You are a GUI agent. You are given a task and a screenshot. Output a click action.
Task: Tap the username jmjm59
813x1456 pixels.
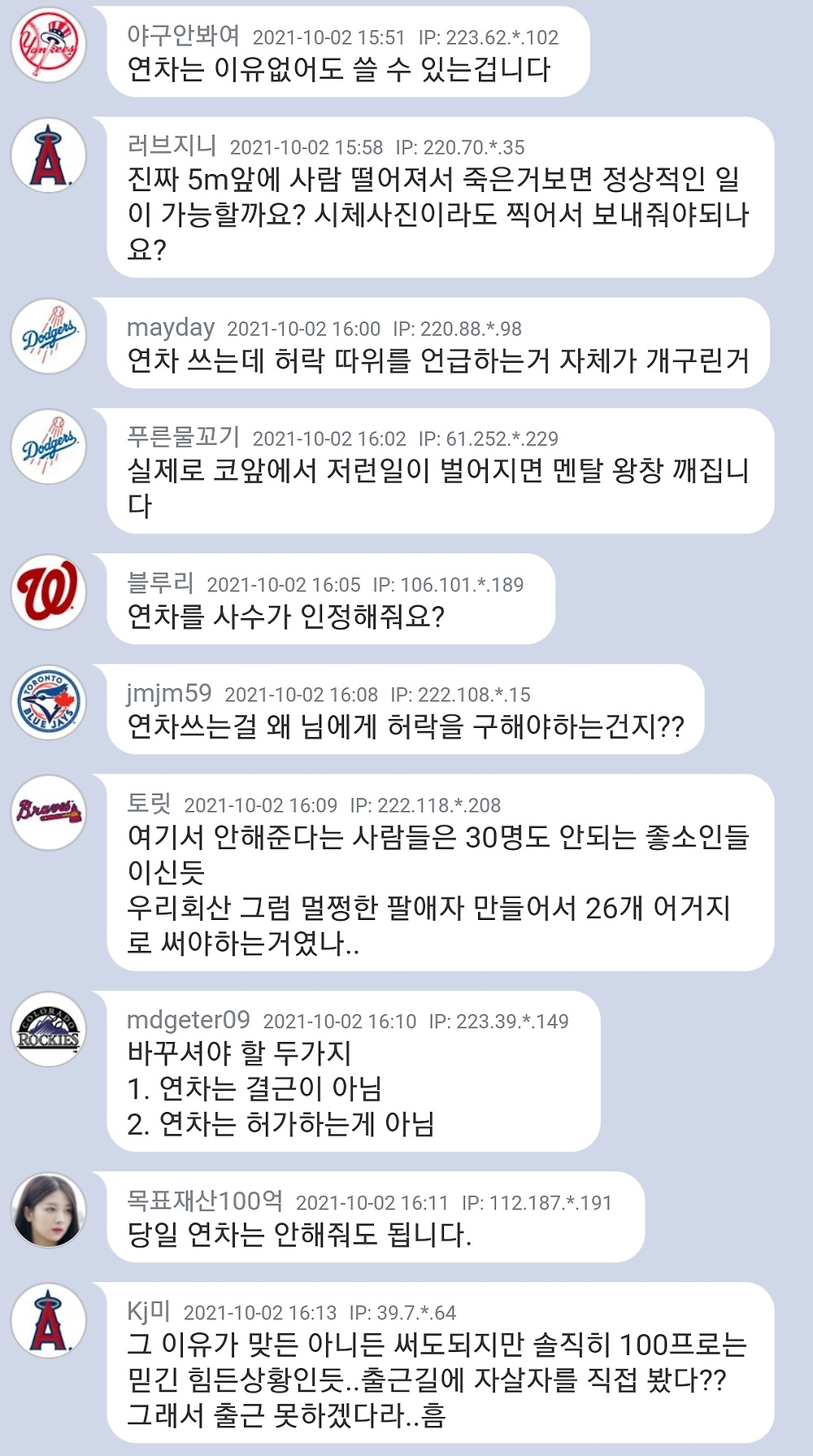tap(169, 693)
